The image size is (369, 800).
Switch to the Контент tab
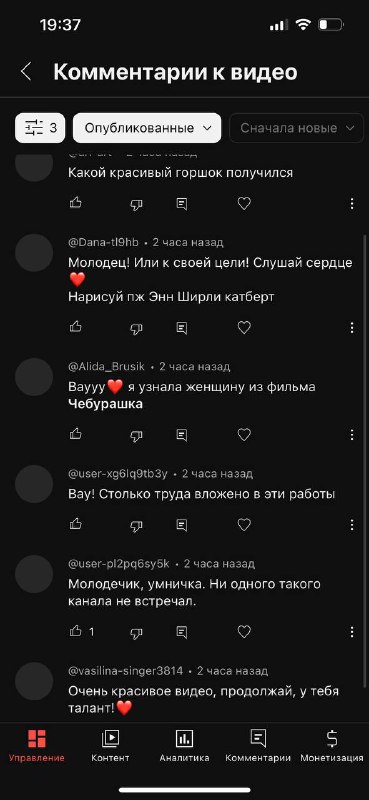pos(110,746)
